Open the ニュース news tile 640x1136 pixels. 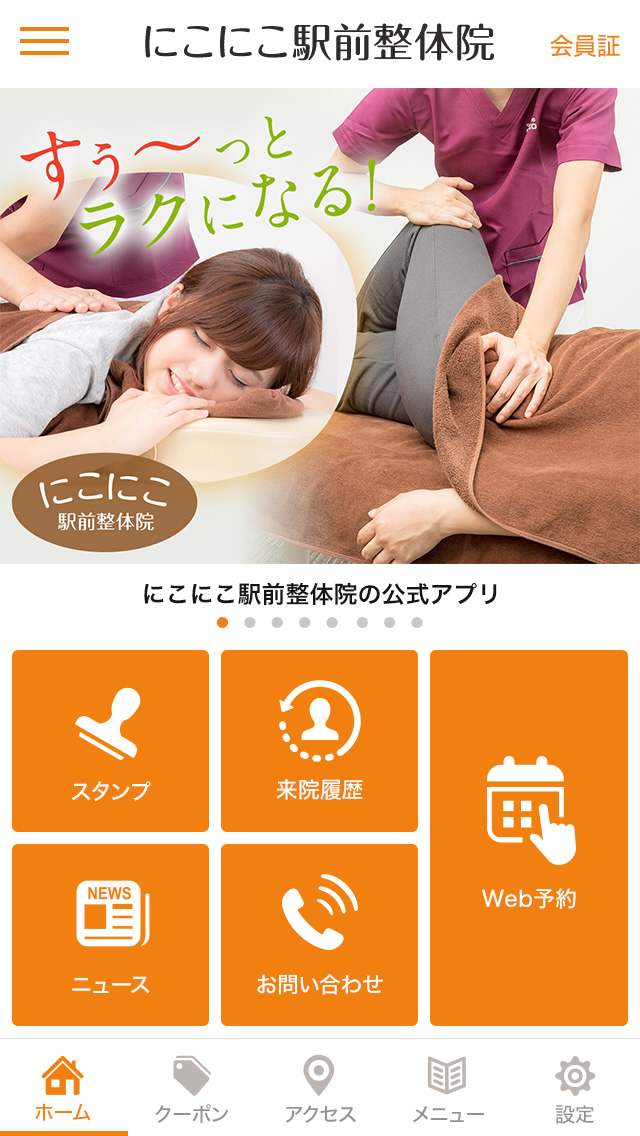pyautogui.click(x=110, y=935)
